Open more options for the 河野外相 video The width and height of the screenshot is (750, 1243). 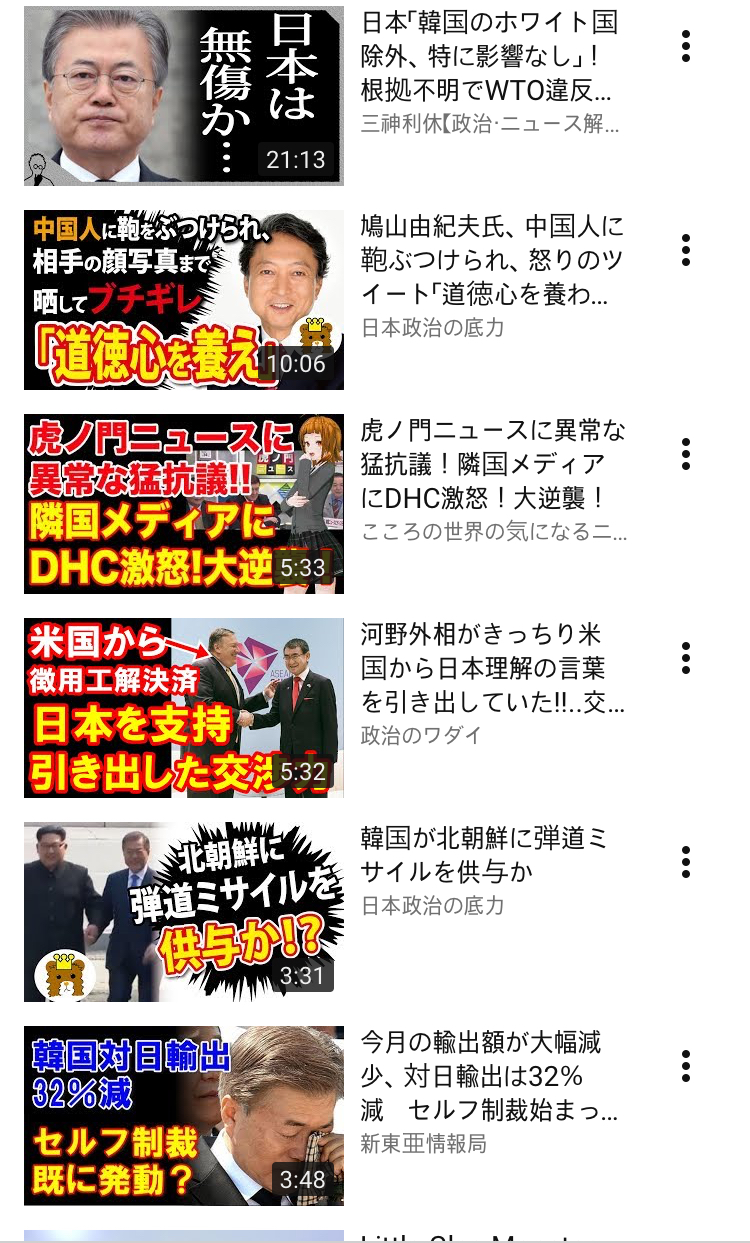[686, 658]
